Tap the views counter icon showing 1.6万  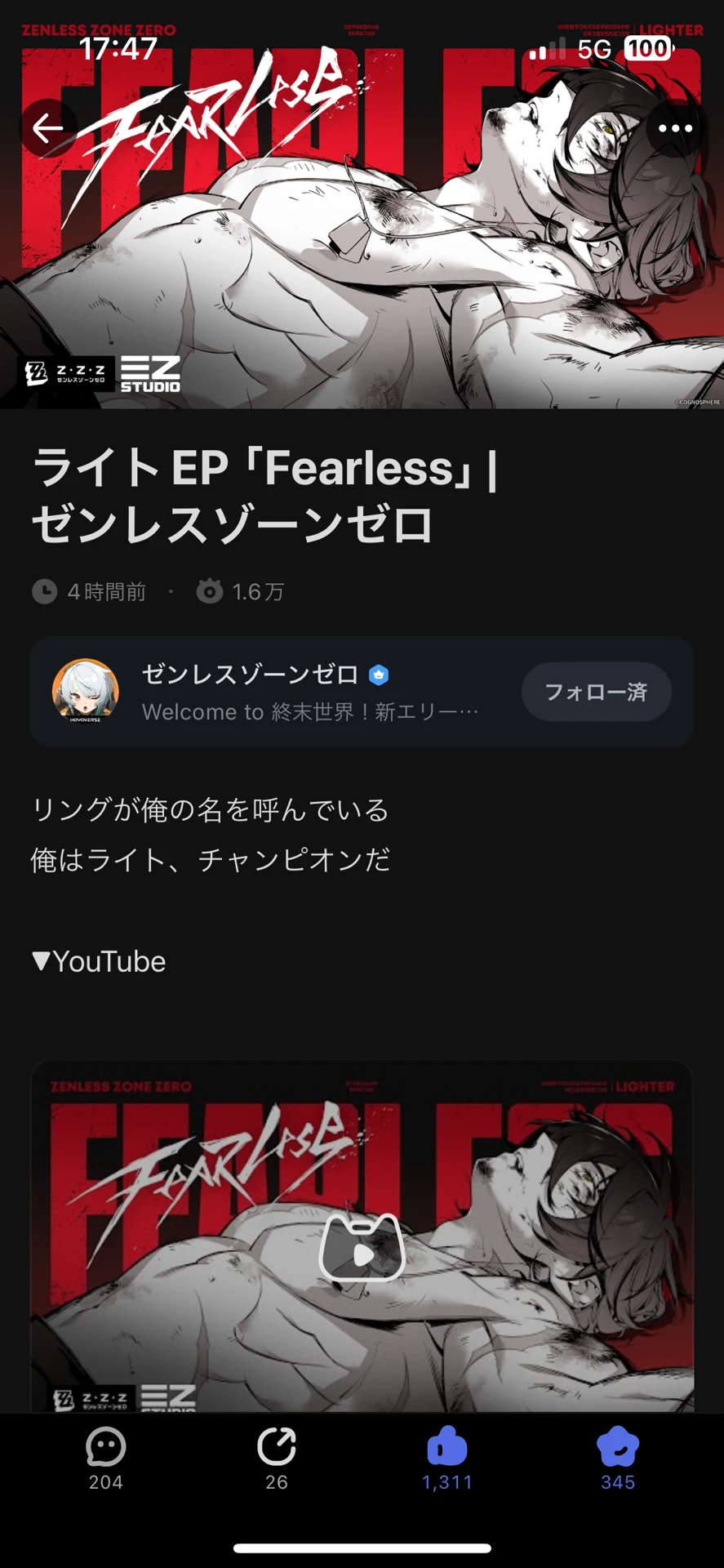(x=208, y=590)
